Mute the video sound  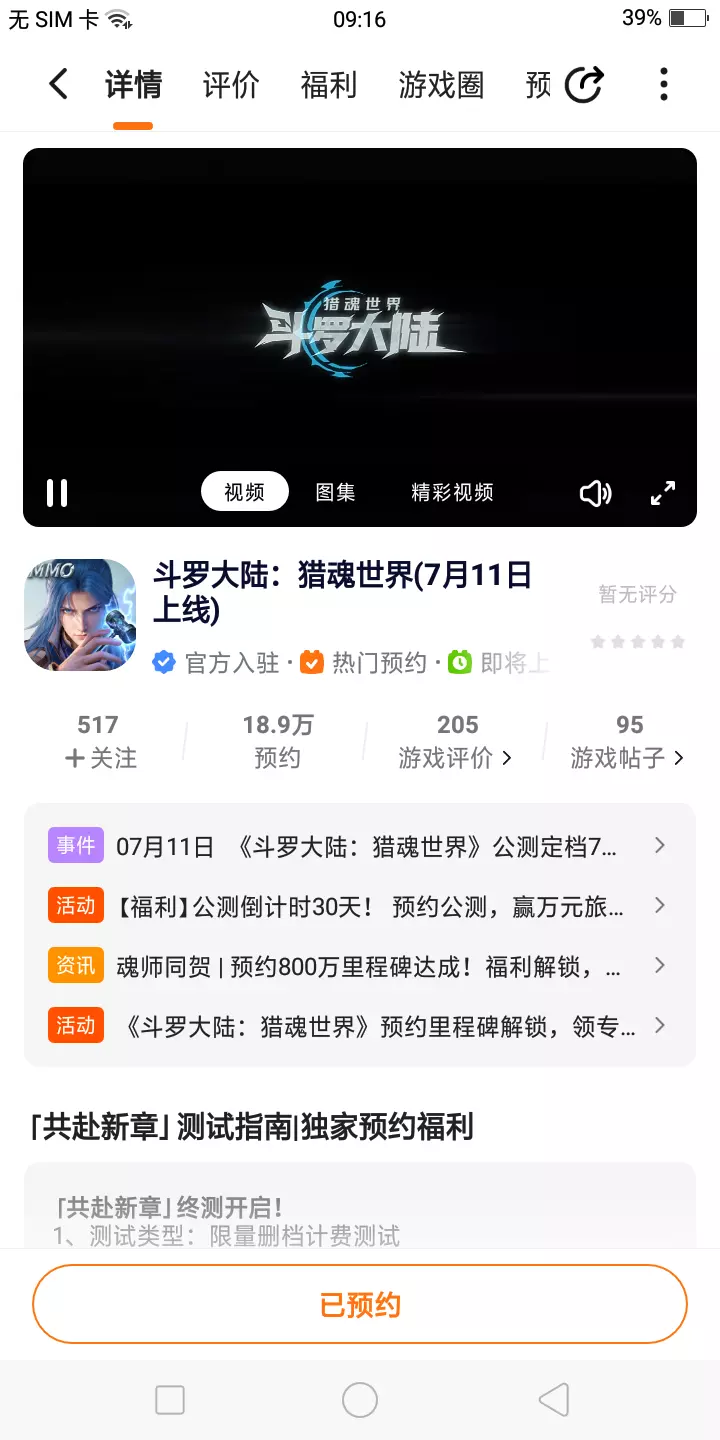pyautogui.click(x=595, y=493)
